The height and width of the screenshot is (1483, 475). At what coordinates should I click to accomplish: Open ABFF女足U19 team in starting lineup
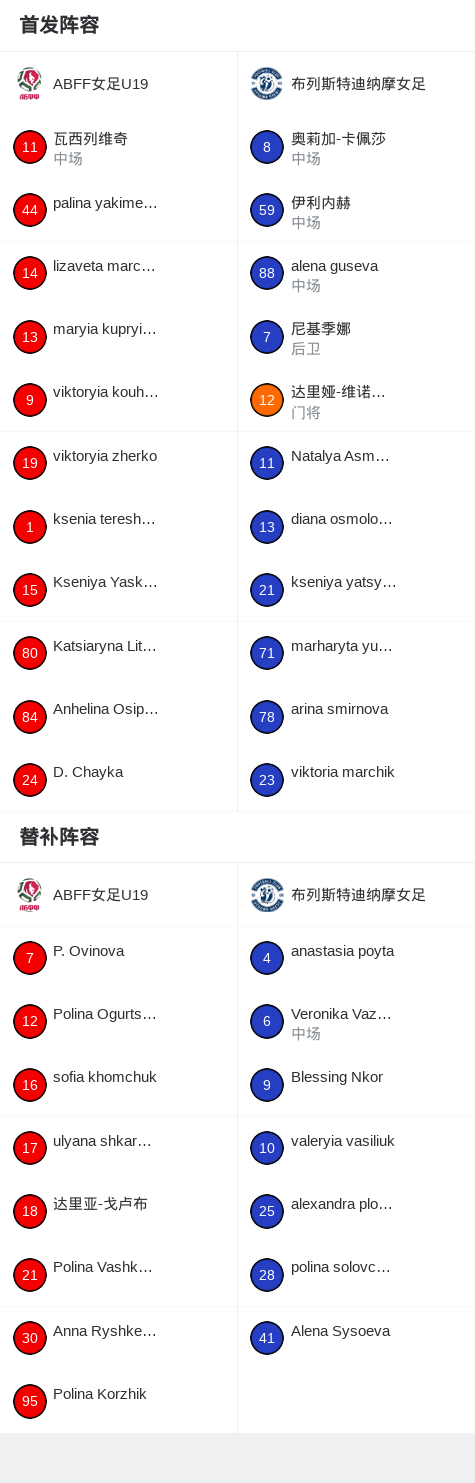tap(118, 84)
